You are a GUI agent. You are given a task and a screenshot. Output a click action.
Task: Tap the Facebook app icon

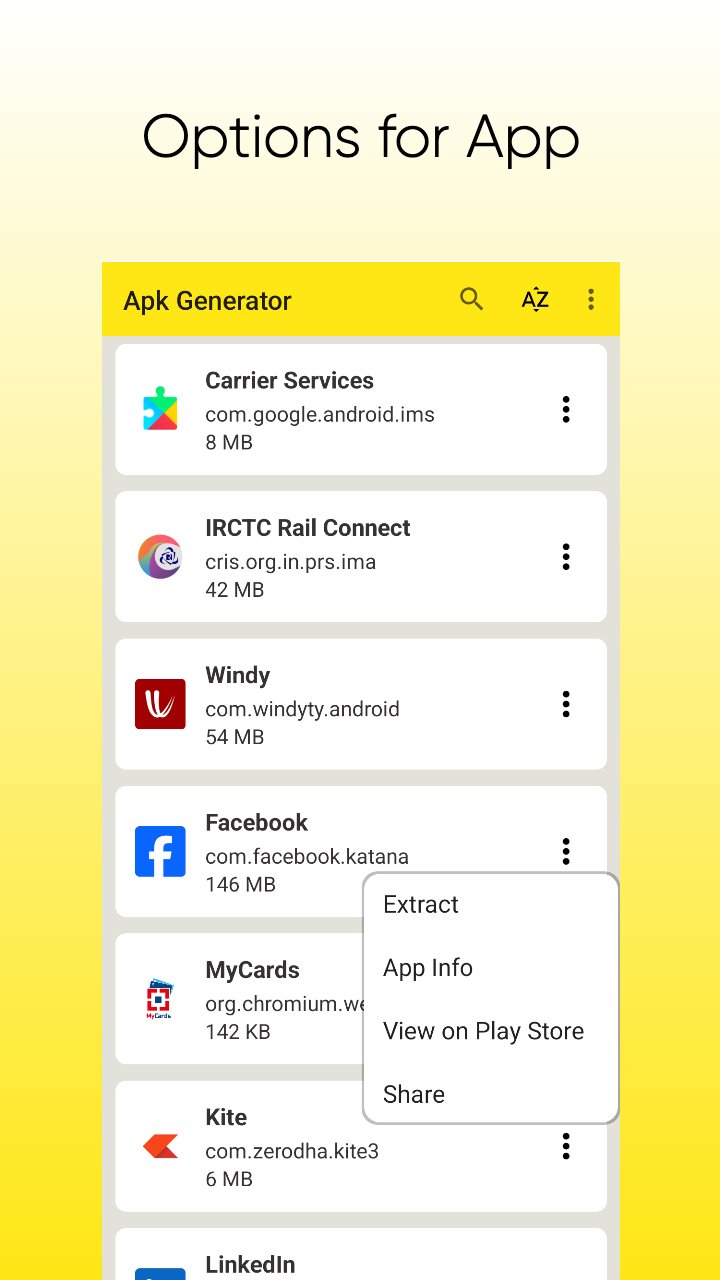point(160,851)
